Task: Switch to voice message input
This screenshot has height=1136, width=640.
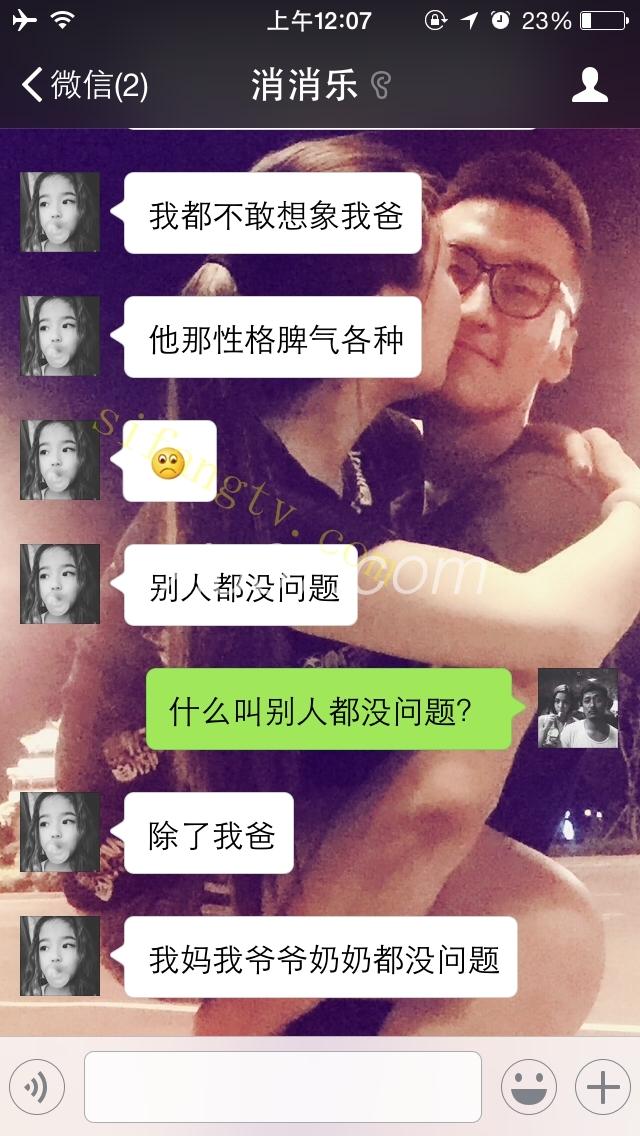Action: (37, 1087)
